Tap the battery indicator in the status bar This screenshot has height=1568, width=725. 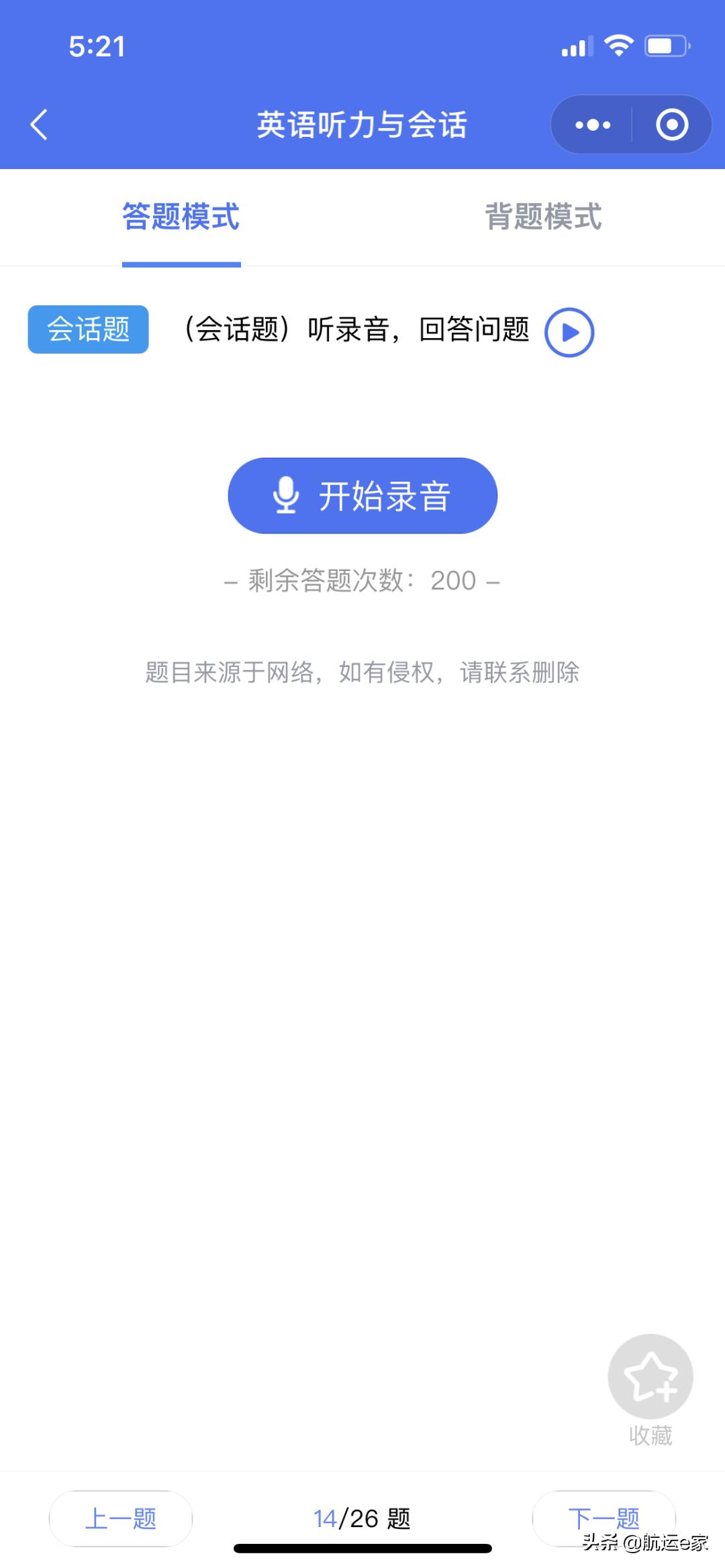click(665, 46)
